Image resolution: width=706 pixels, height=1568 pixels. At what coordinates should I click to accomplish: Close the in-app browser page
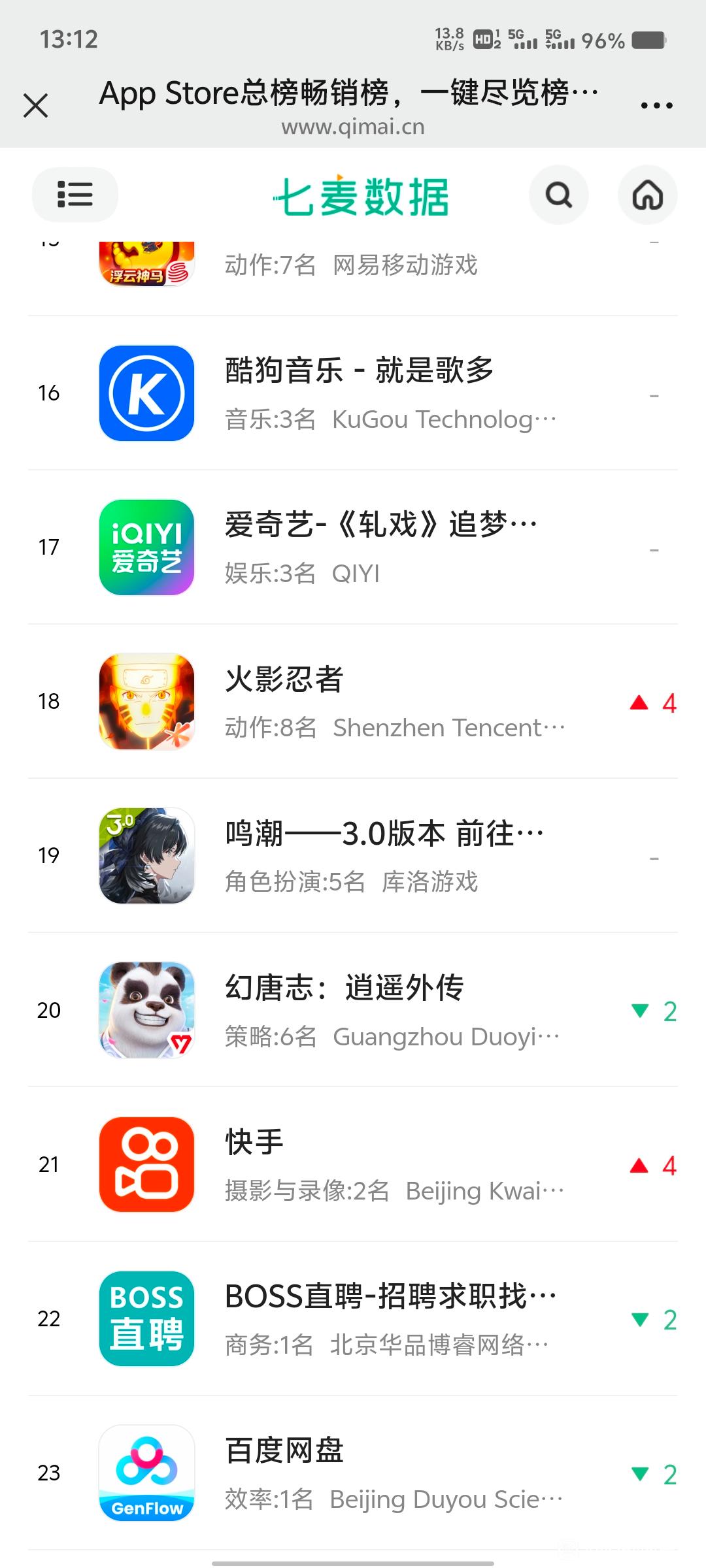[x=36, y=105]
